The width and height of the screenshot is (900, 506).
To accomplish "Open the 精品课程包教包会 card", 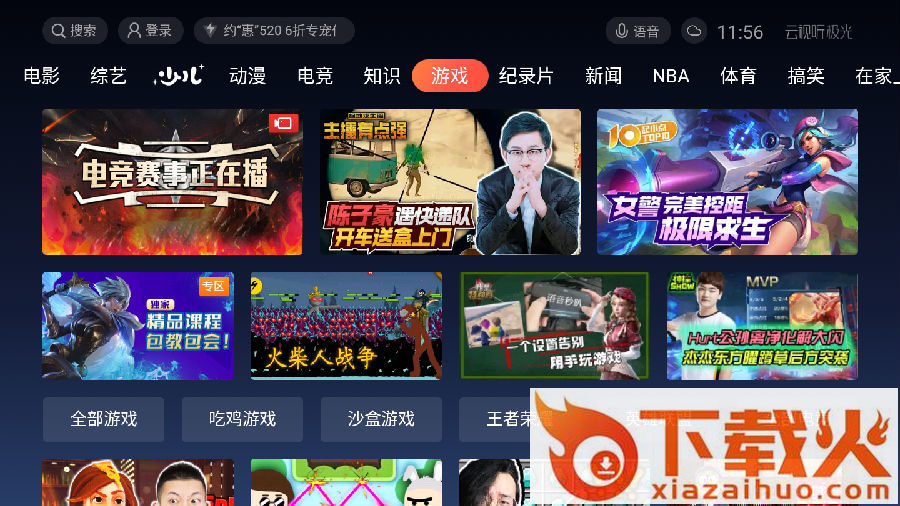I will click(x=137, y=326).
